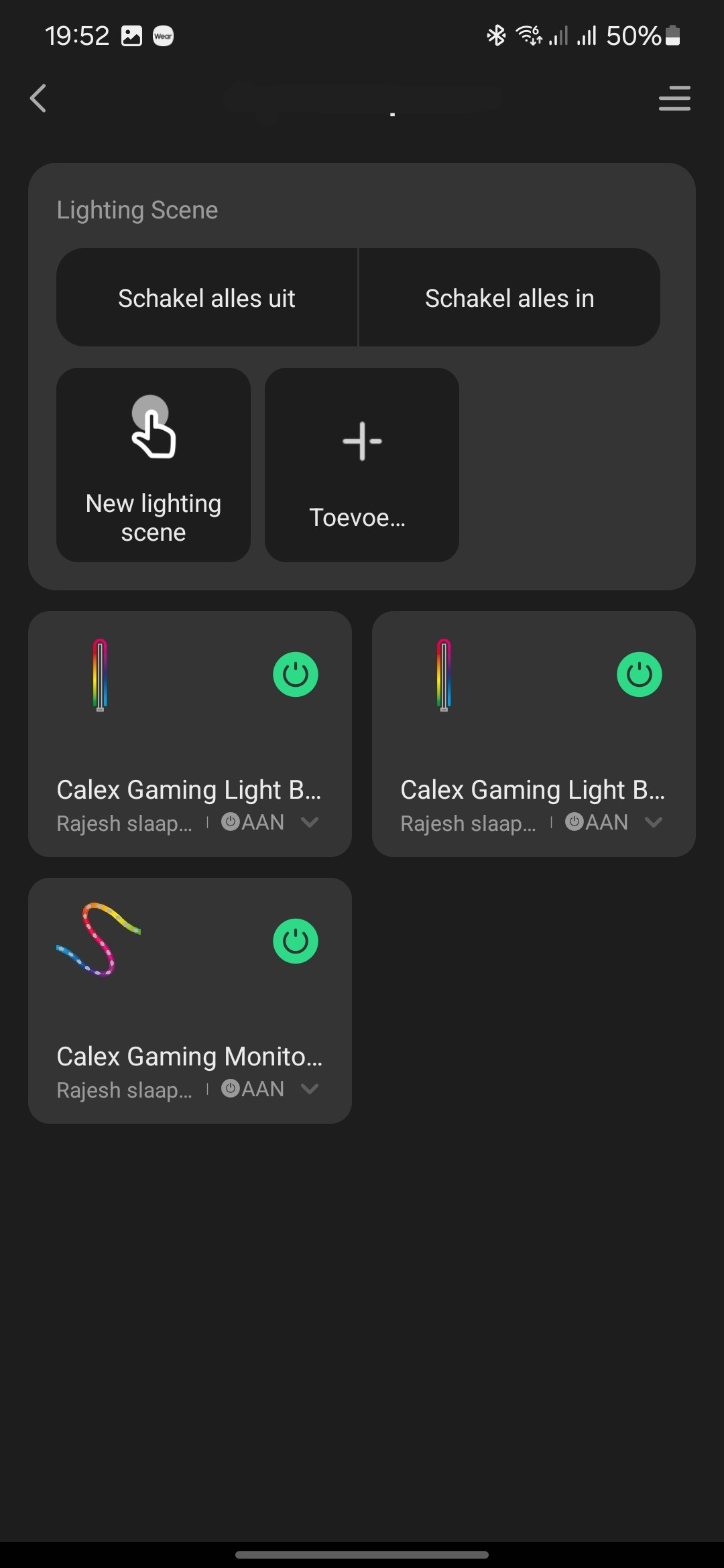Toggle power on the Calex Gaming Monito… card

click(x=296, y=941)
